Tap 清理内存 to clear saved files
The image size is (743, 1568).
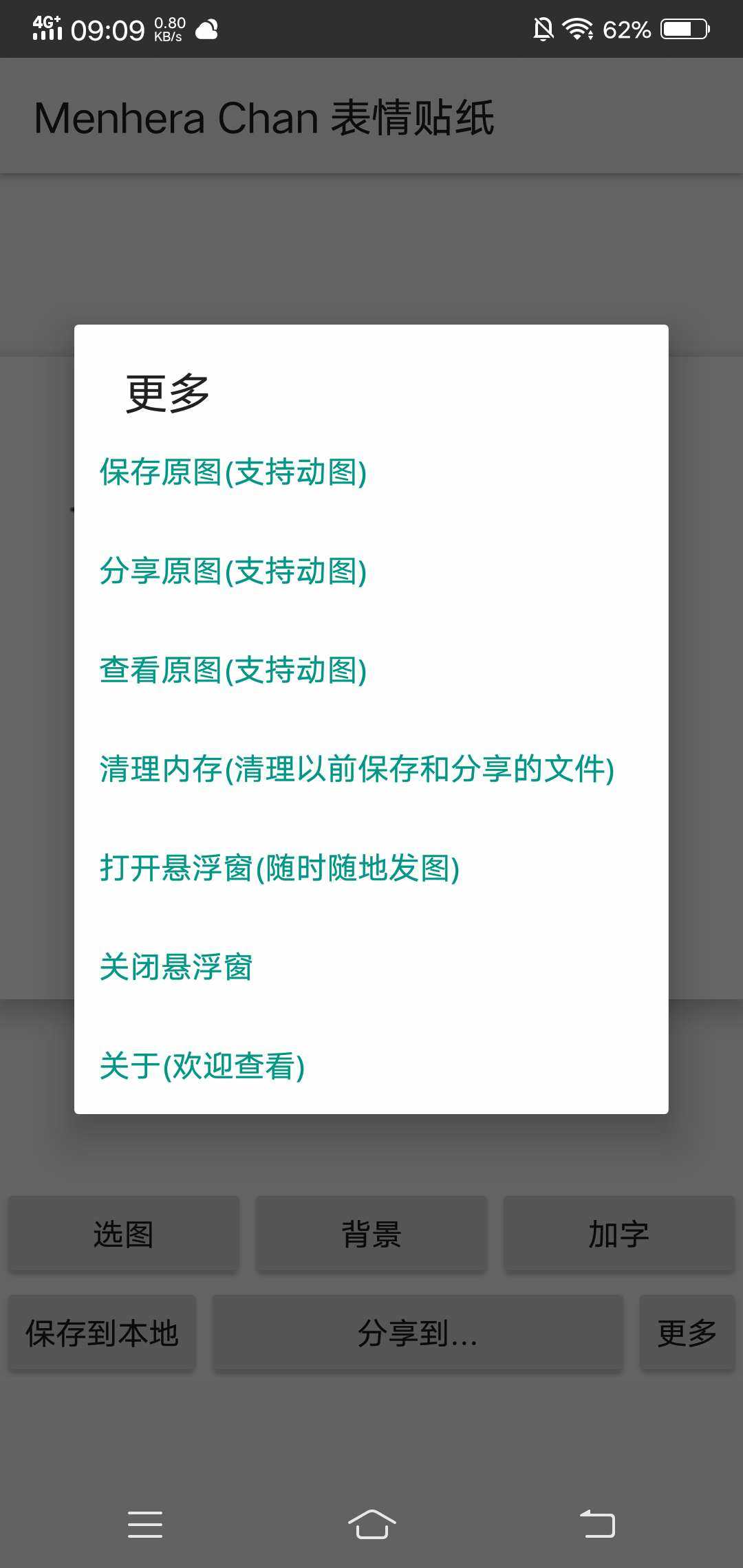click(371, 770)
